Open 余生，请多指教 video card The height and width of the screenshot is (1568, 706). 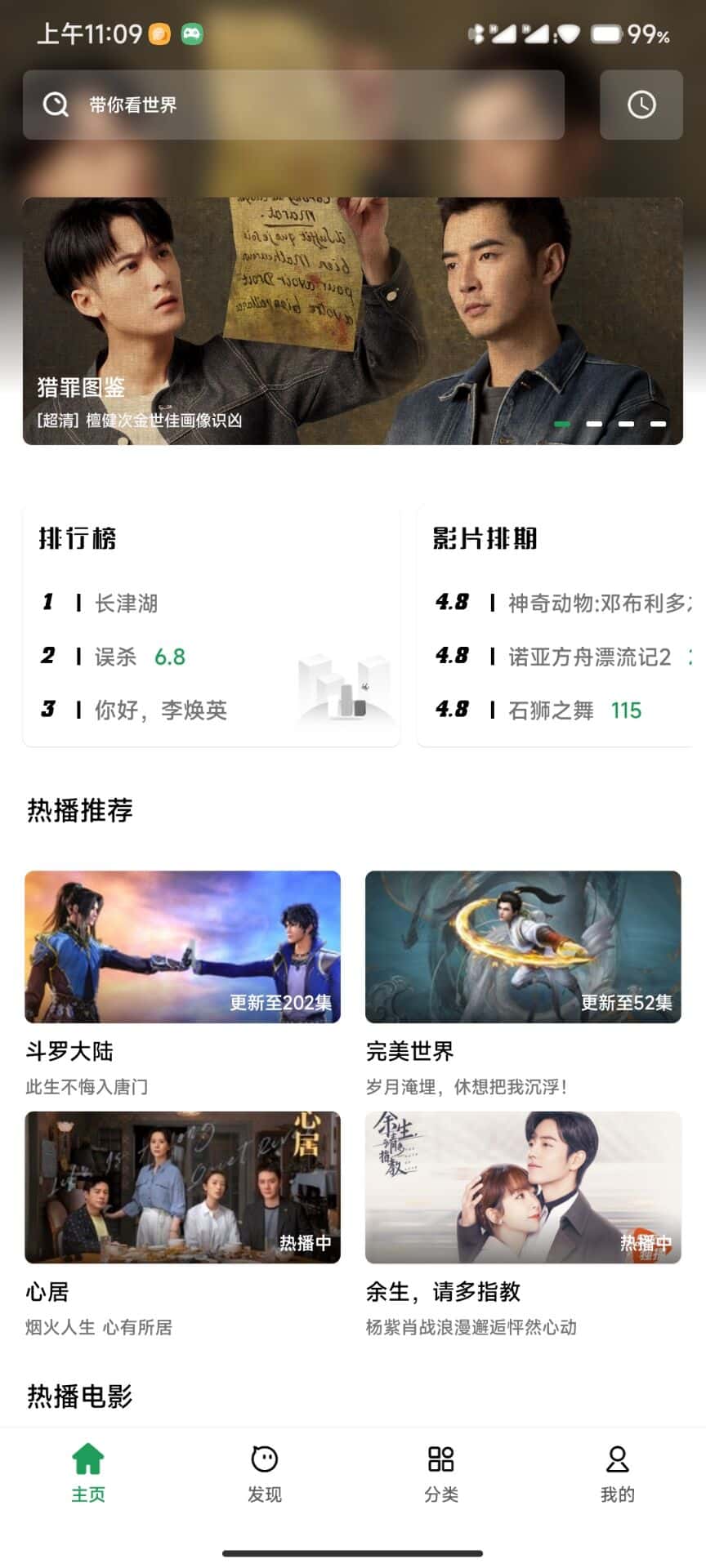tap(523, 1187)
